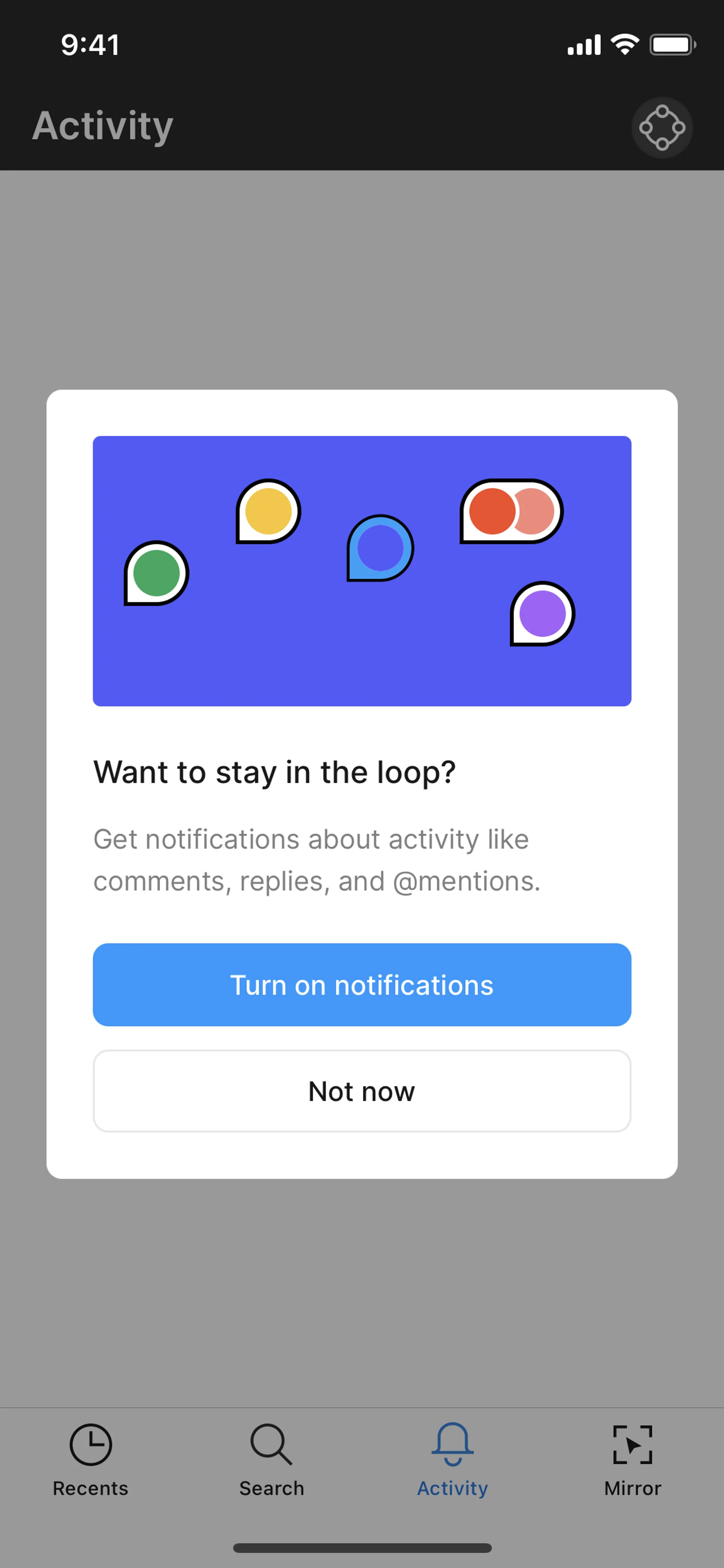Viewport: 724px width, 1568px height.
Task: Turn on notifications
Action: click(x=361, y=984)
